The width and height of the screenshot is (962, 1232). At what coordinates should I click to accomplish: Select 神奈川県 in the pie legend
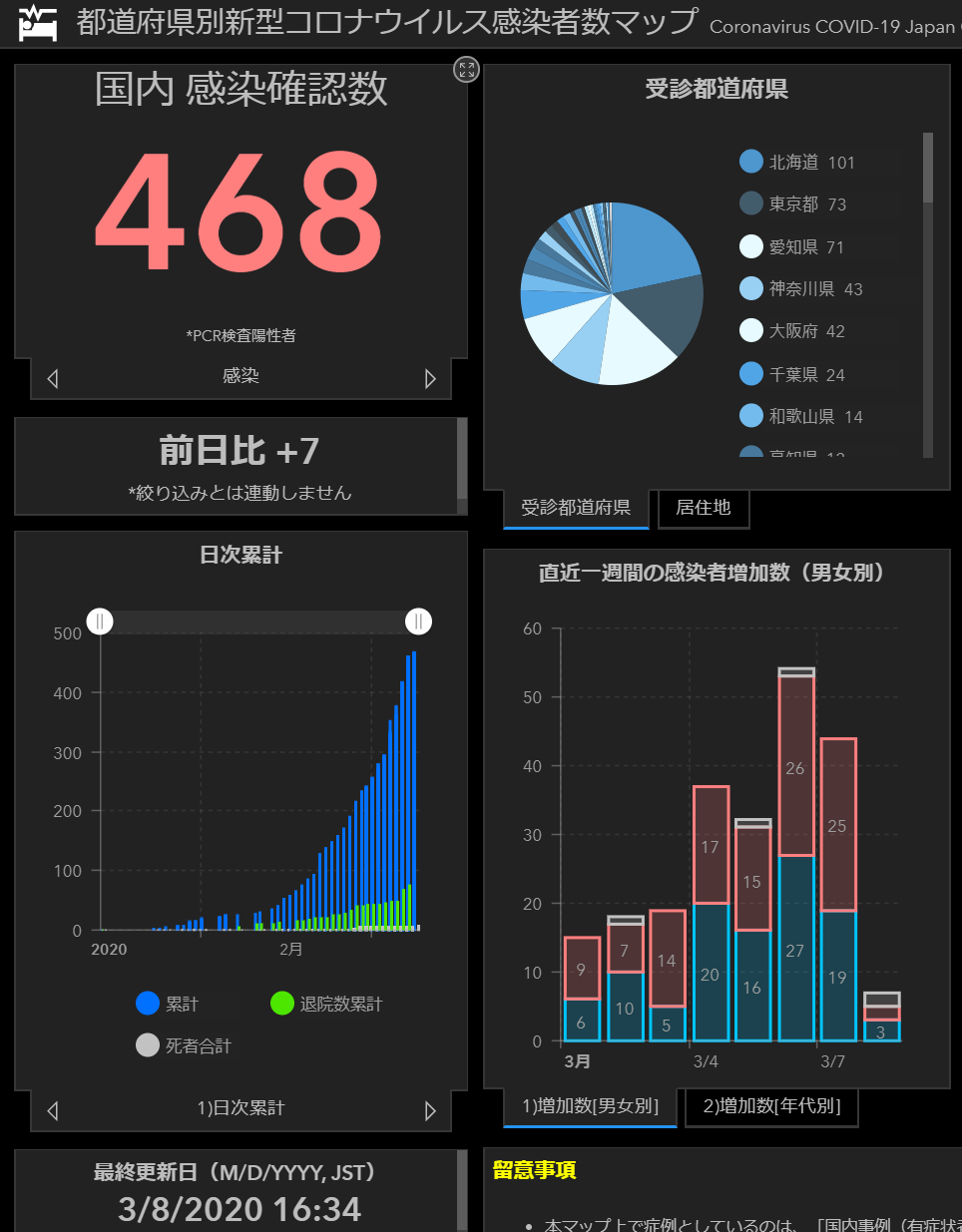[800, 288]
